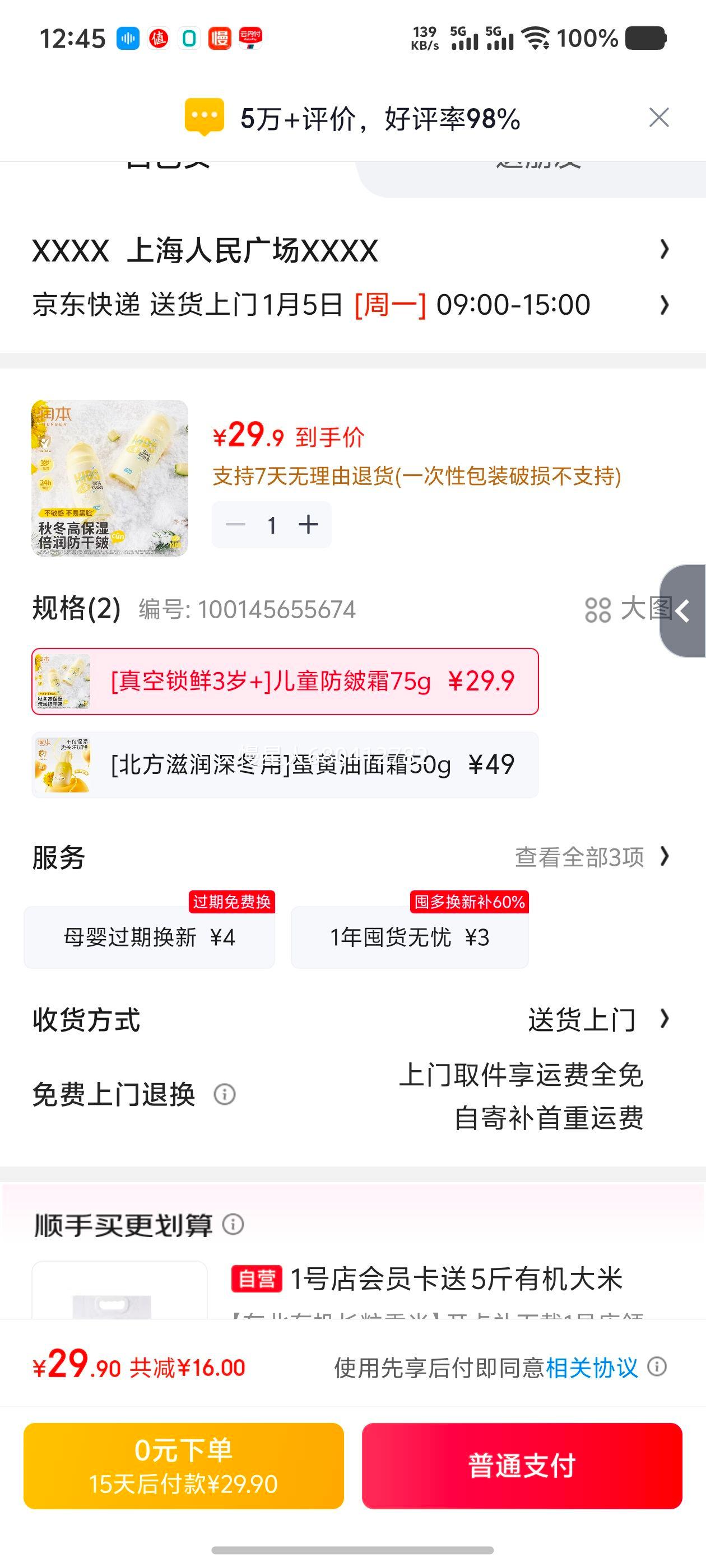Open the 顺手买更划算 info icon

[x=234, y=1226]
